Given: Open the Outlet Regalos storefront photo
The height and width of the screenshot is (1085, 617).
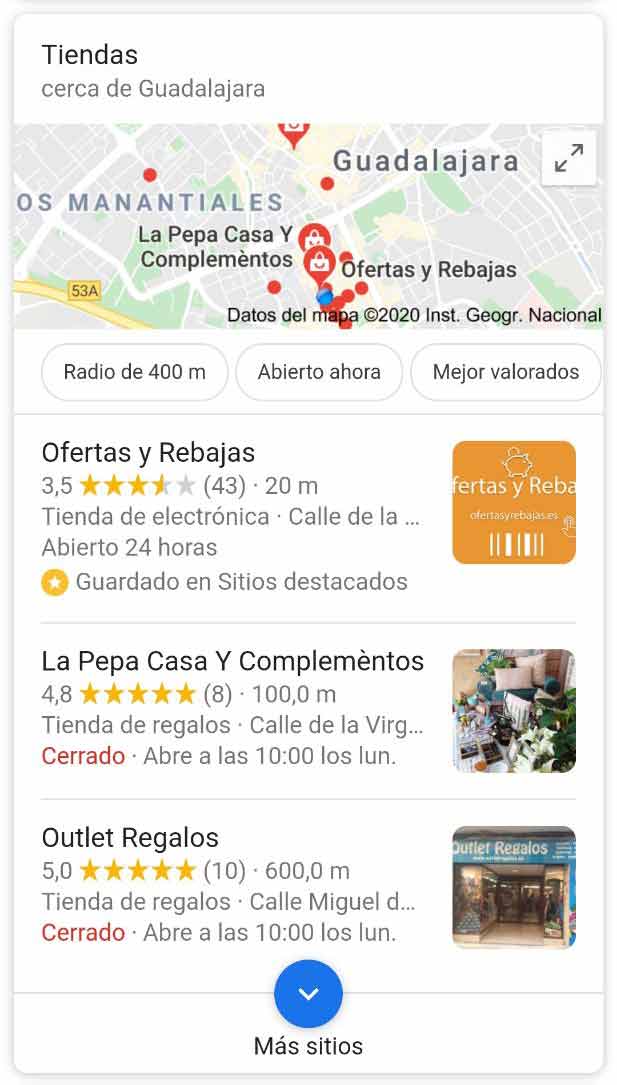Looking at the screenshot, I should point(514,887).
